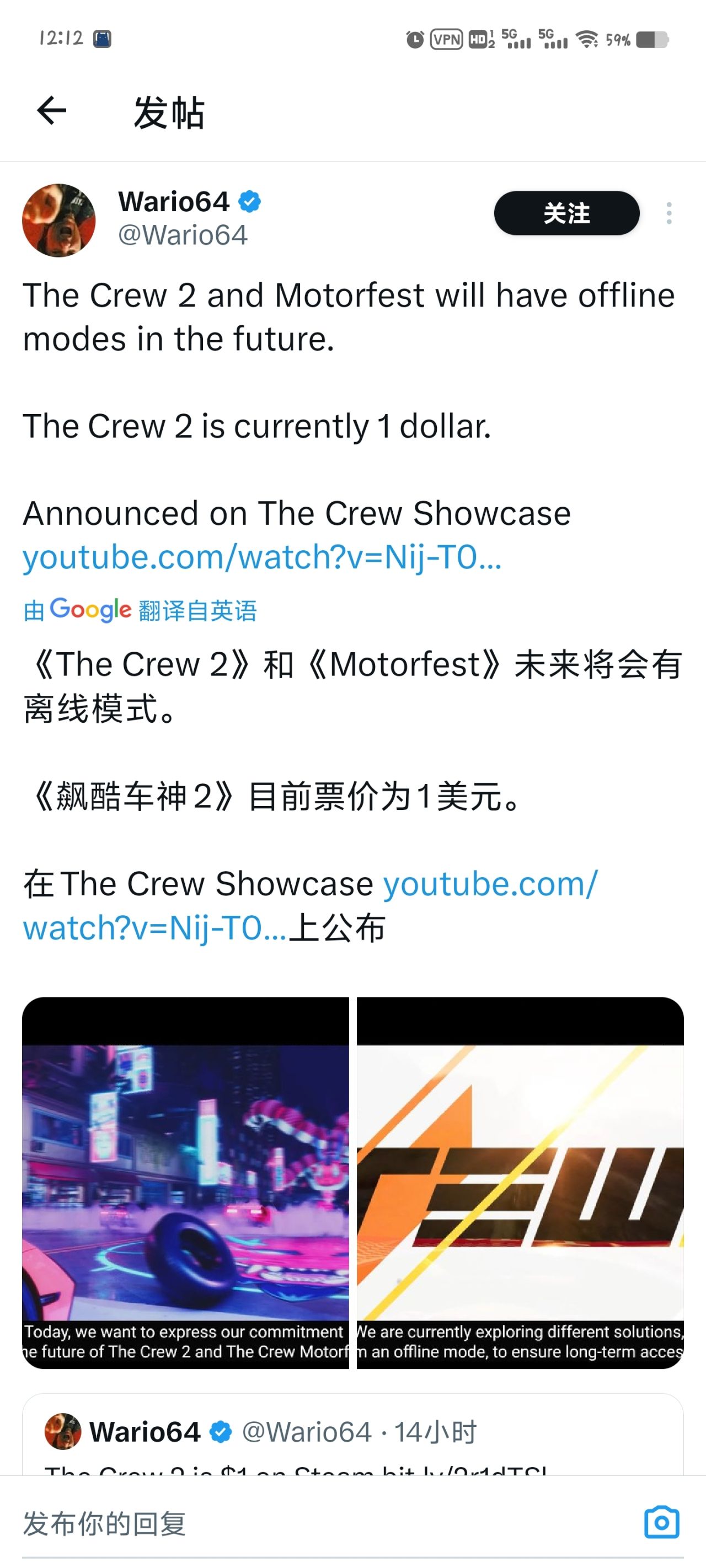Follow Wario64 with the 关注 button
Screen dimensions: 706x1568
point(566,213)
